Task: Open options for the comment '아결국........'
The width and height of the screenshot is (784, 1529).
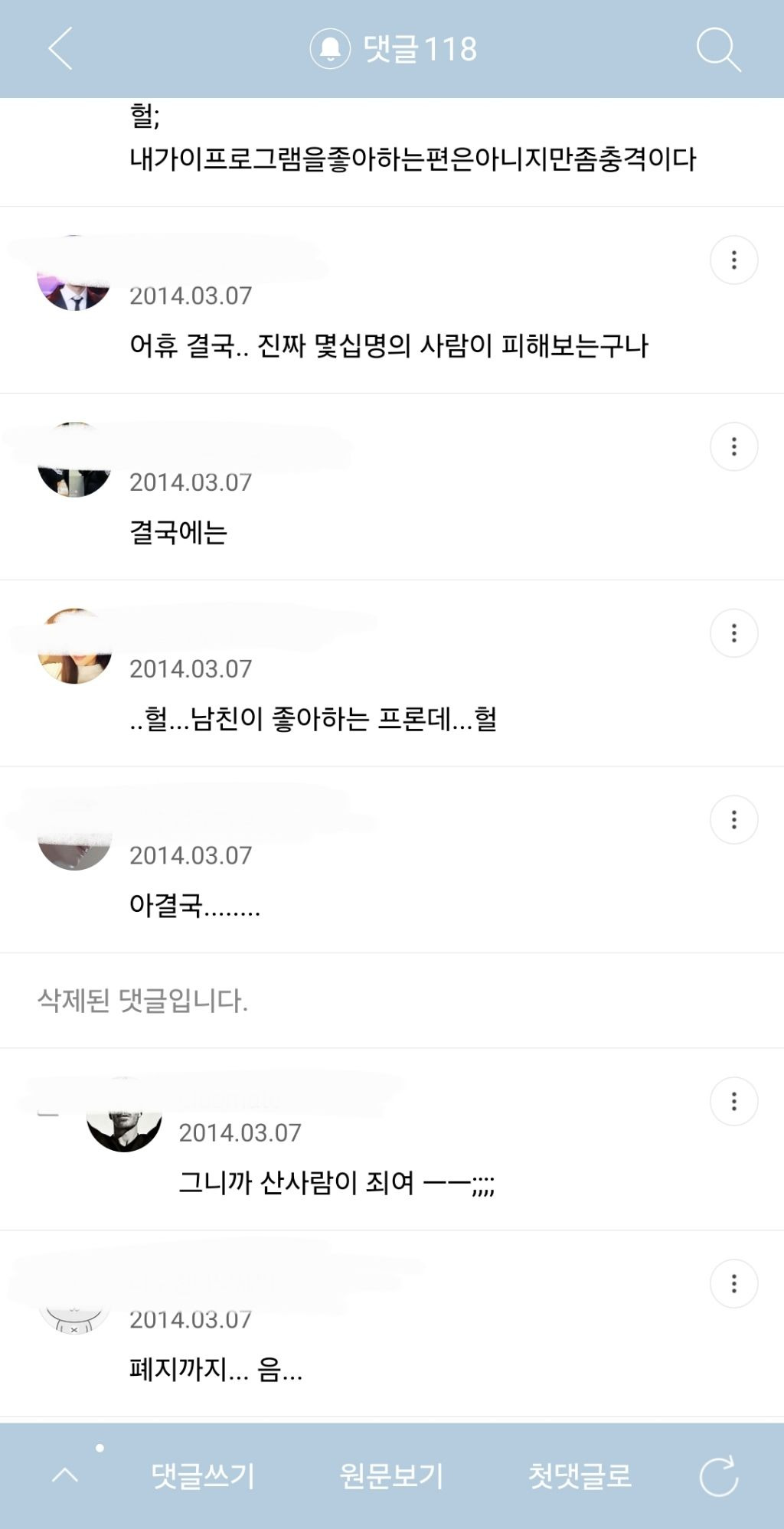Action: 733,820
